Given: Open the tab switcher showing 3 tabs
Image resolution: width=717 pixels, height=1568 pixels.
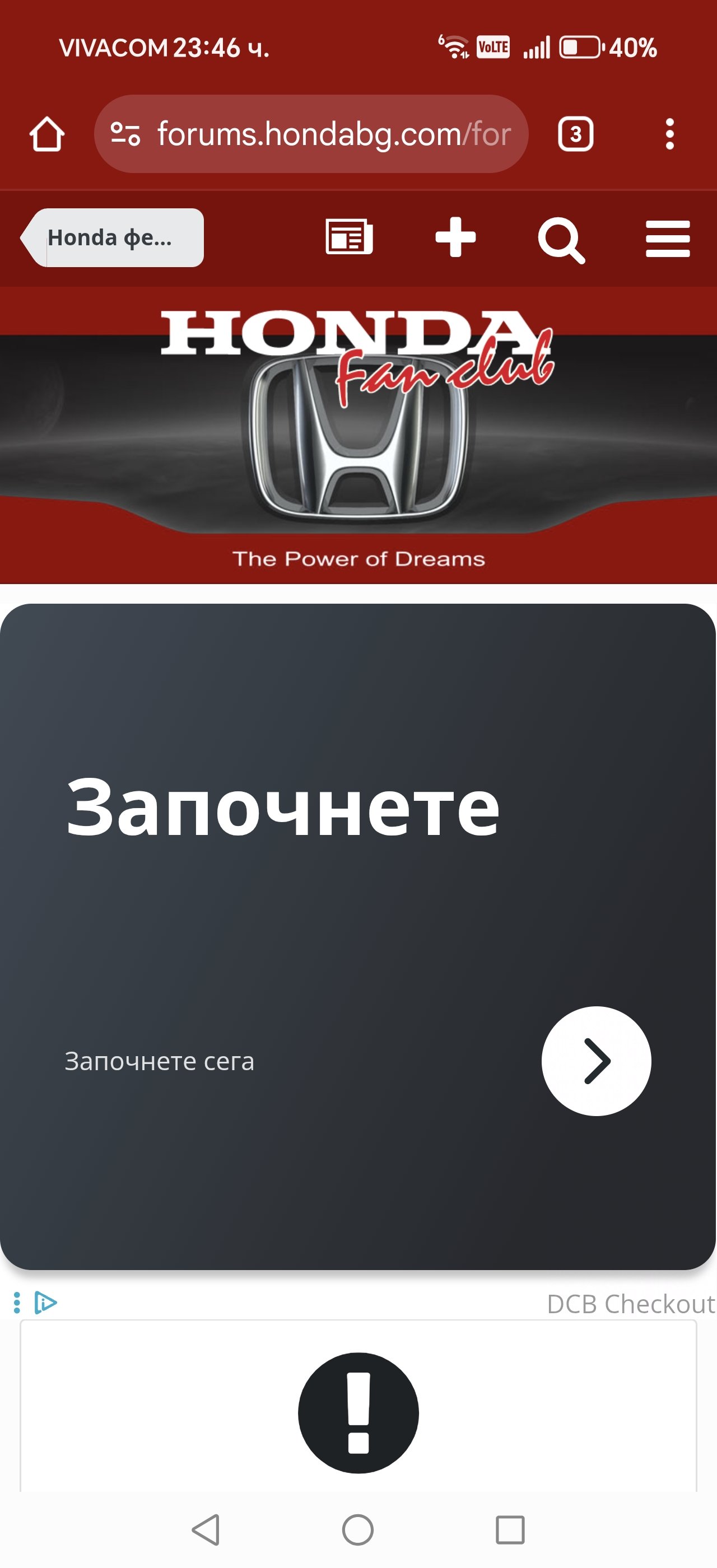Looking at the screenshot, I should click(x=575, y=134).
